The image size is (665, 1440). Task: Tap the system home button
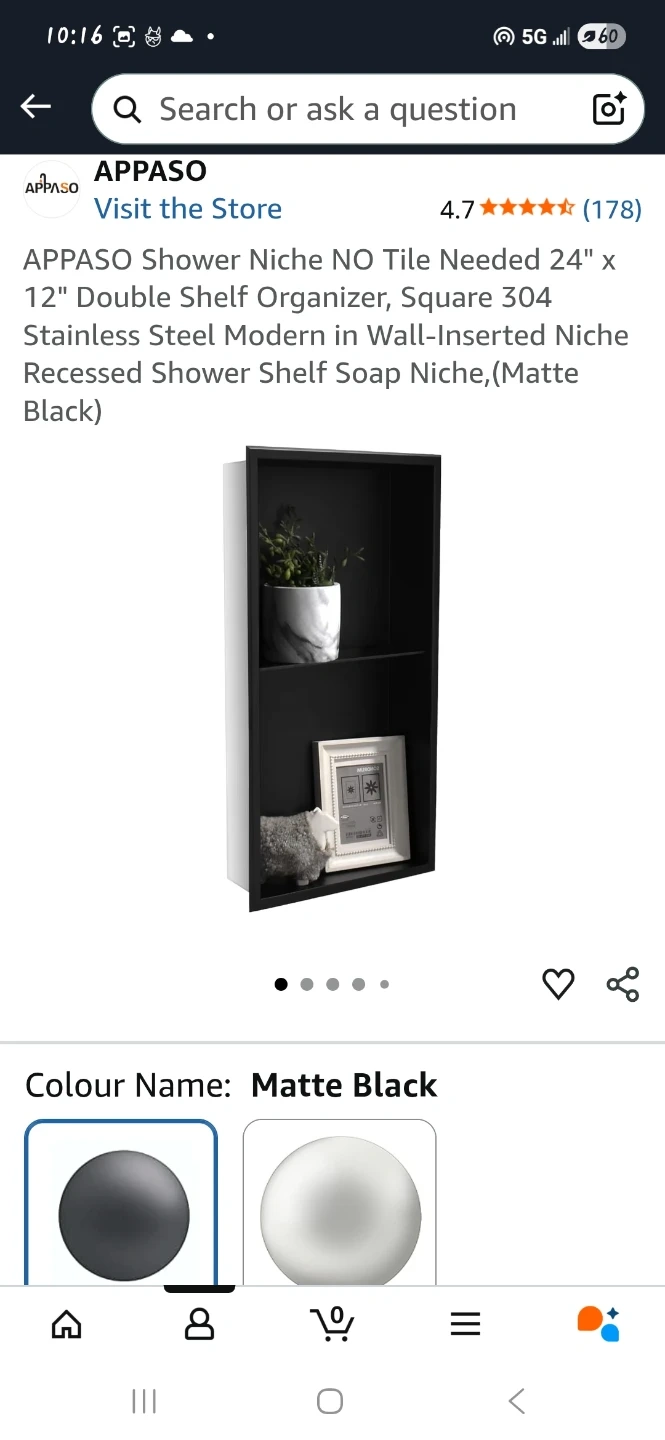click(x=330, y=1402)
